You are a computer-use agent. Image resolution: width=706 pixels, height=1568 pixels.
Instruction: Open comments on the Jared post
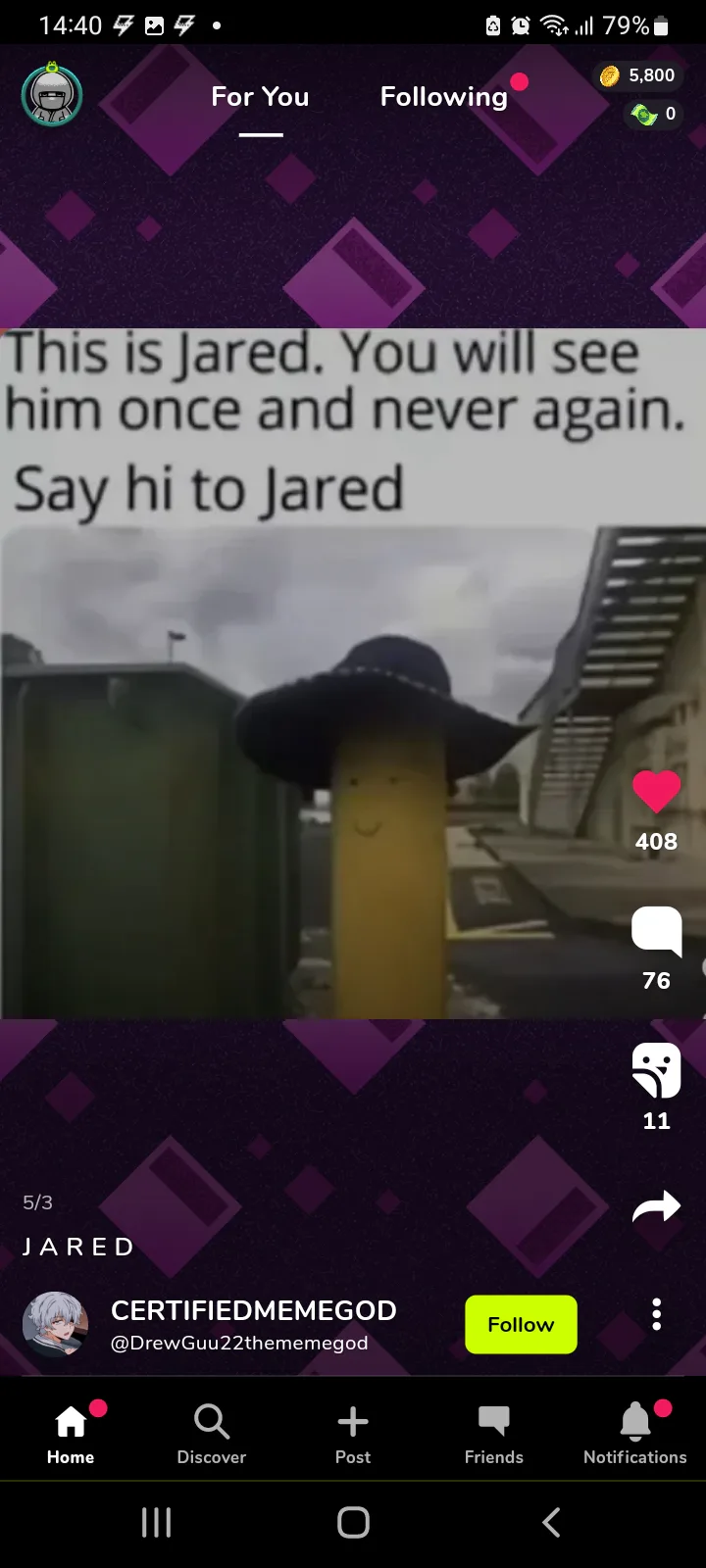coord(656,931)
